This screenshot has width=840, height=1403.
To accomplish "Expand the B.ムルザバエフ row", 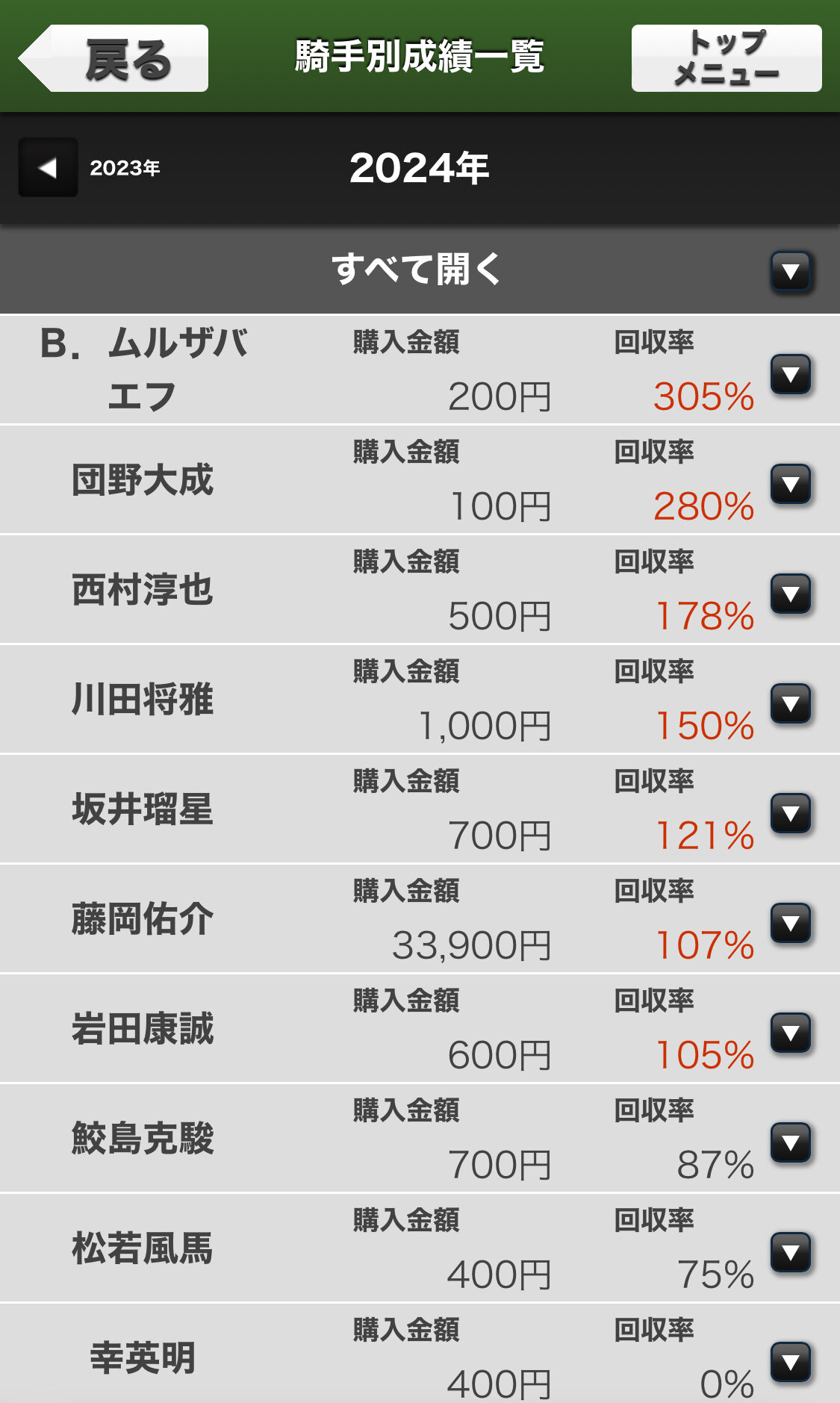I will point(791,374).
